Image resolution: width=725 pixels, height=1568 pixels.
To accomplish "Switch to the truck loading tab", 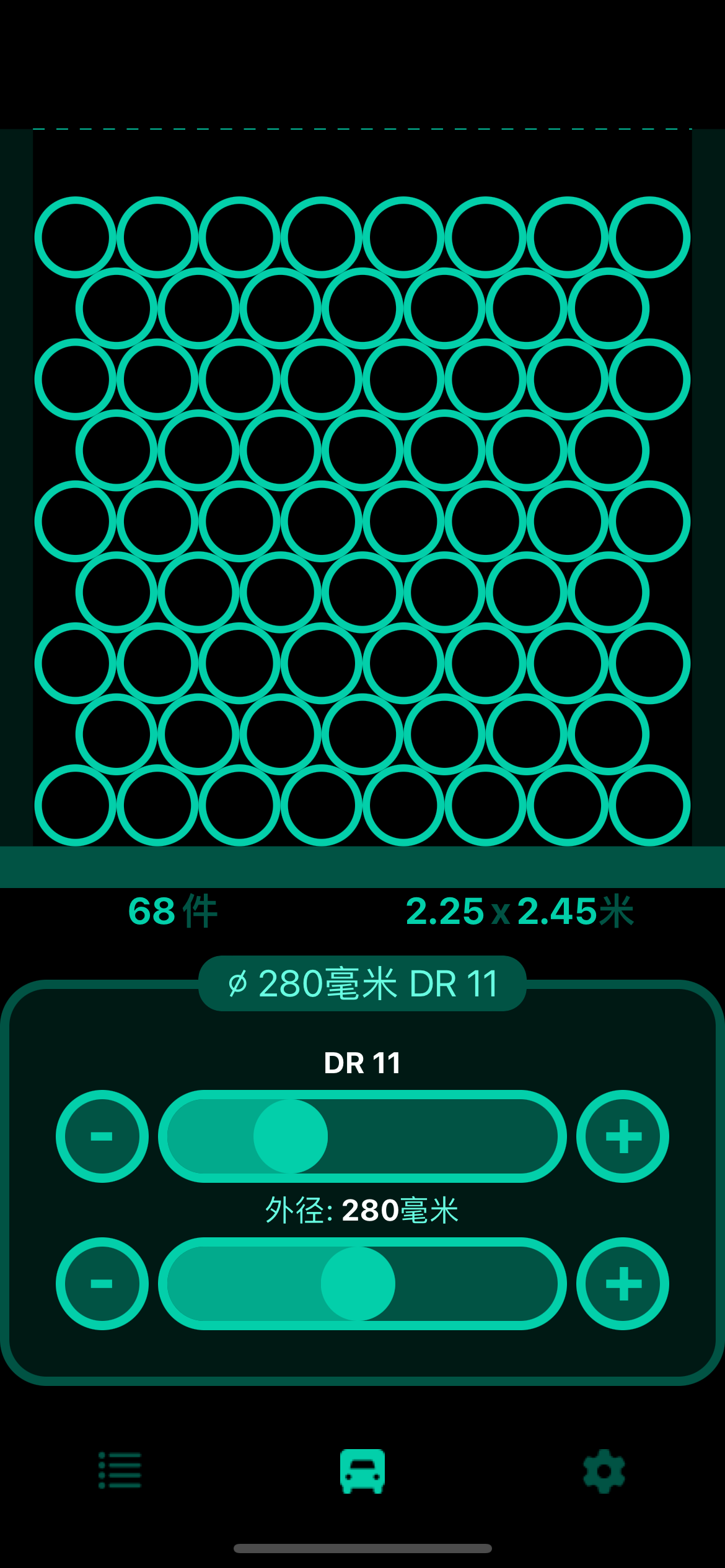I will coord(362,1470).
